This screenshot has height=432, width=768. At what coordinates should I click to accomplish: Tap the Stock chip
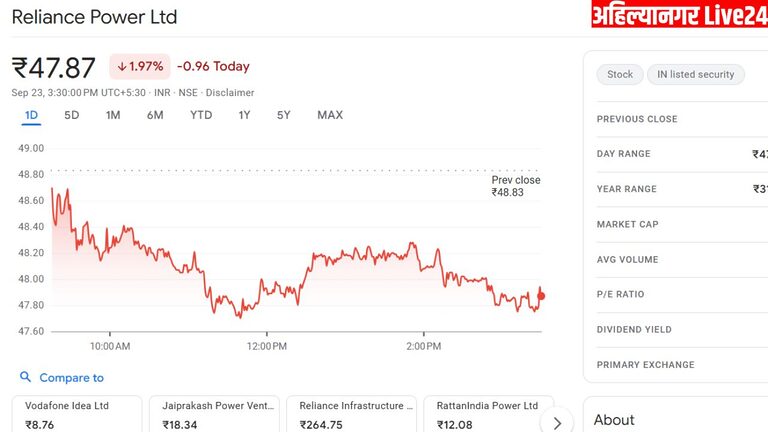[x=620, y=74]
